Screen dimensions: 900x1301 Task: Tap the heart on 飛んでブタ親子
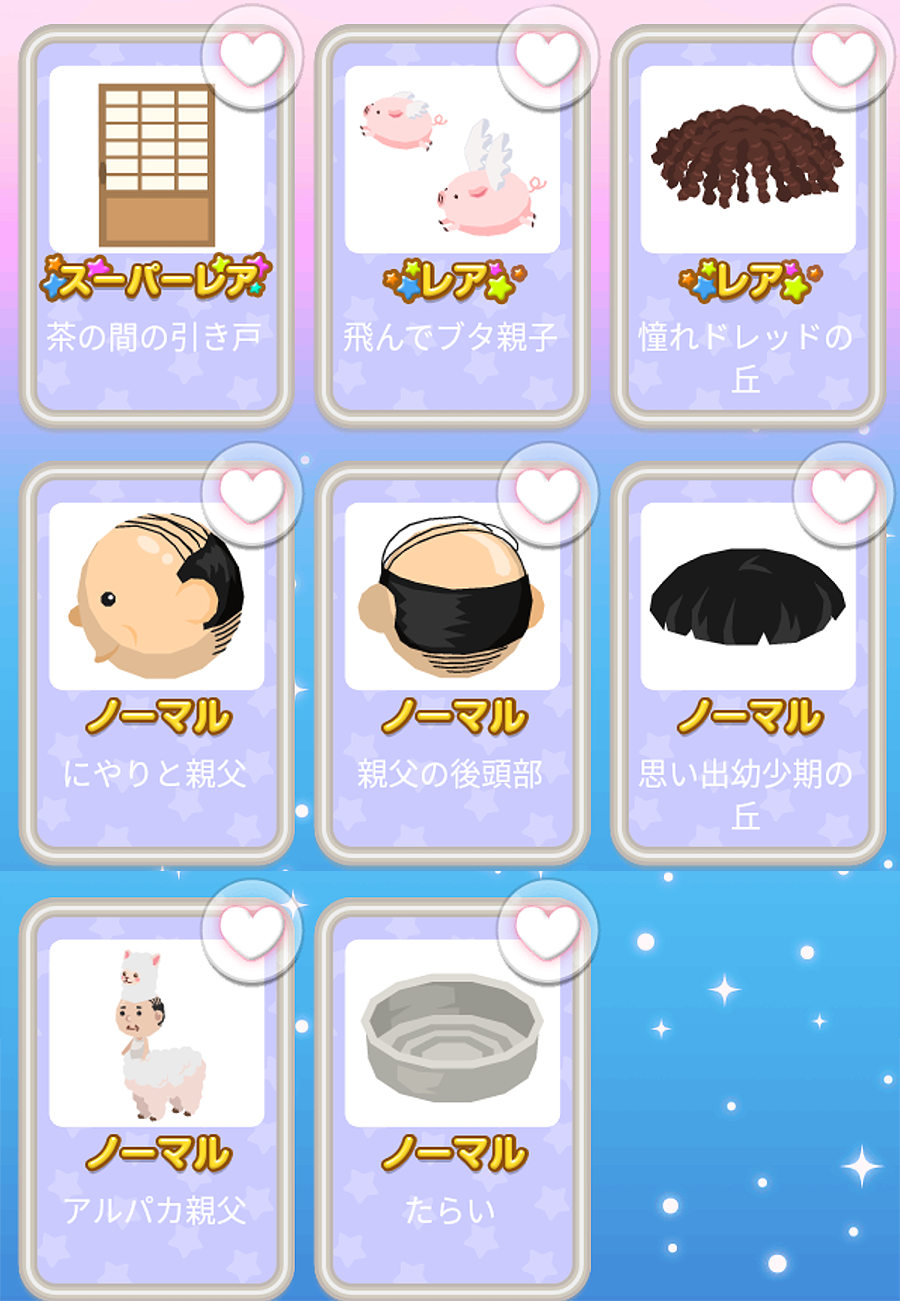pos(547,57)
